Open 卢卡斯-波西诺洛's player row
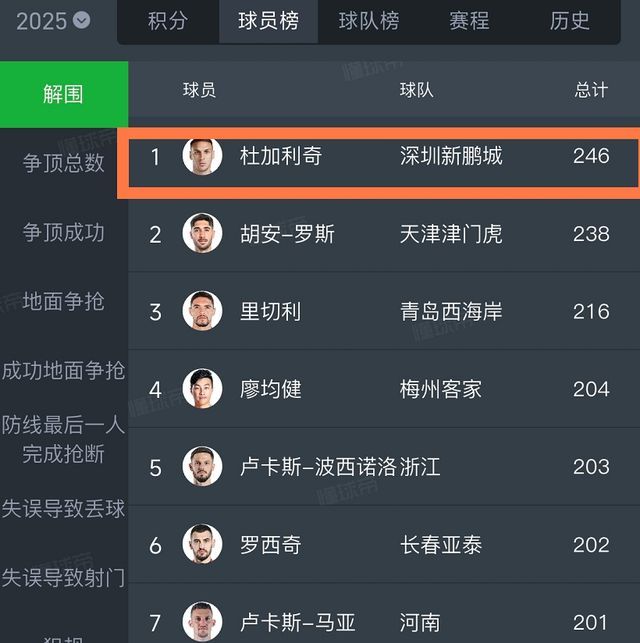640x643 pixels. [380, 467]
